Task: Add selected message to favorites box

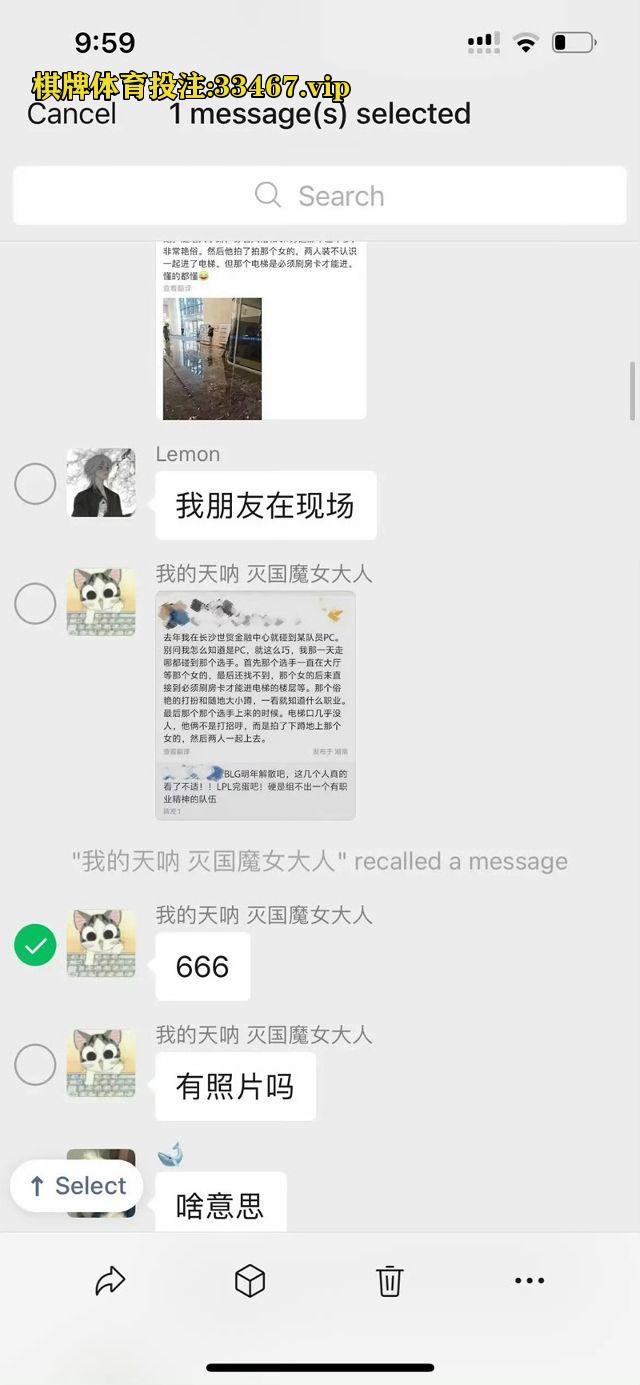Action: 250,1280
